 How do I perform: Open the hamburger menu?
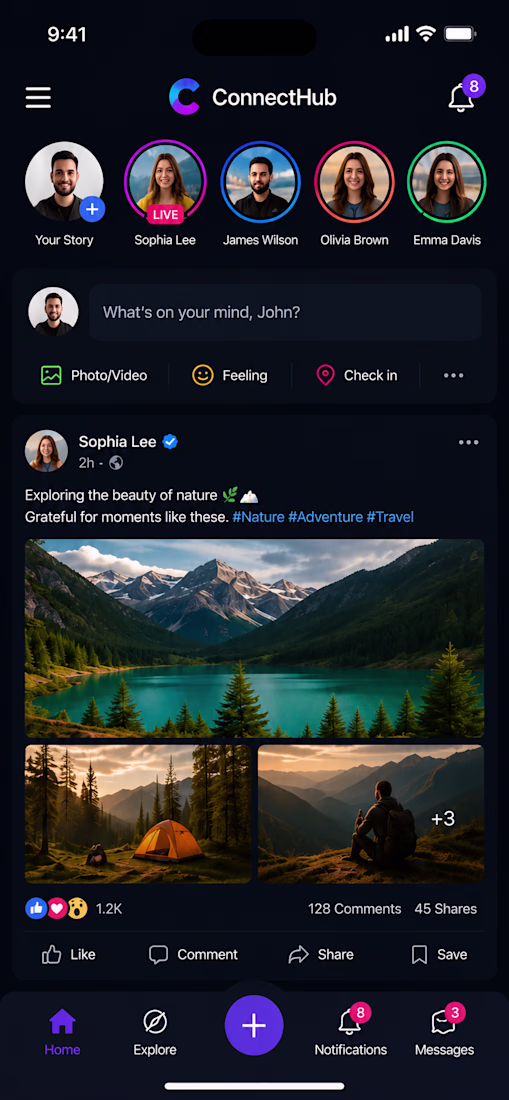click(38, 98)
